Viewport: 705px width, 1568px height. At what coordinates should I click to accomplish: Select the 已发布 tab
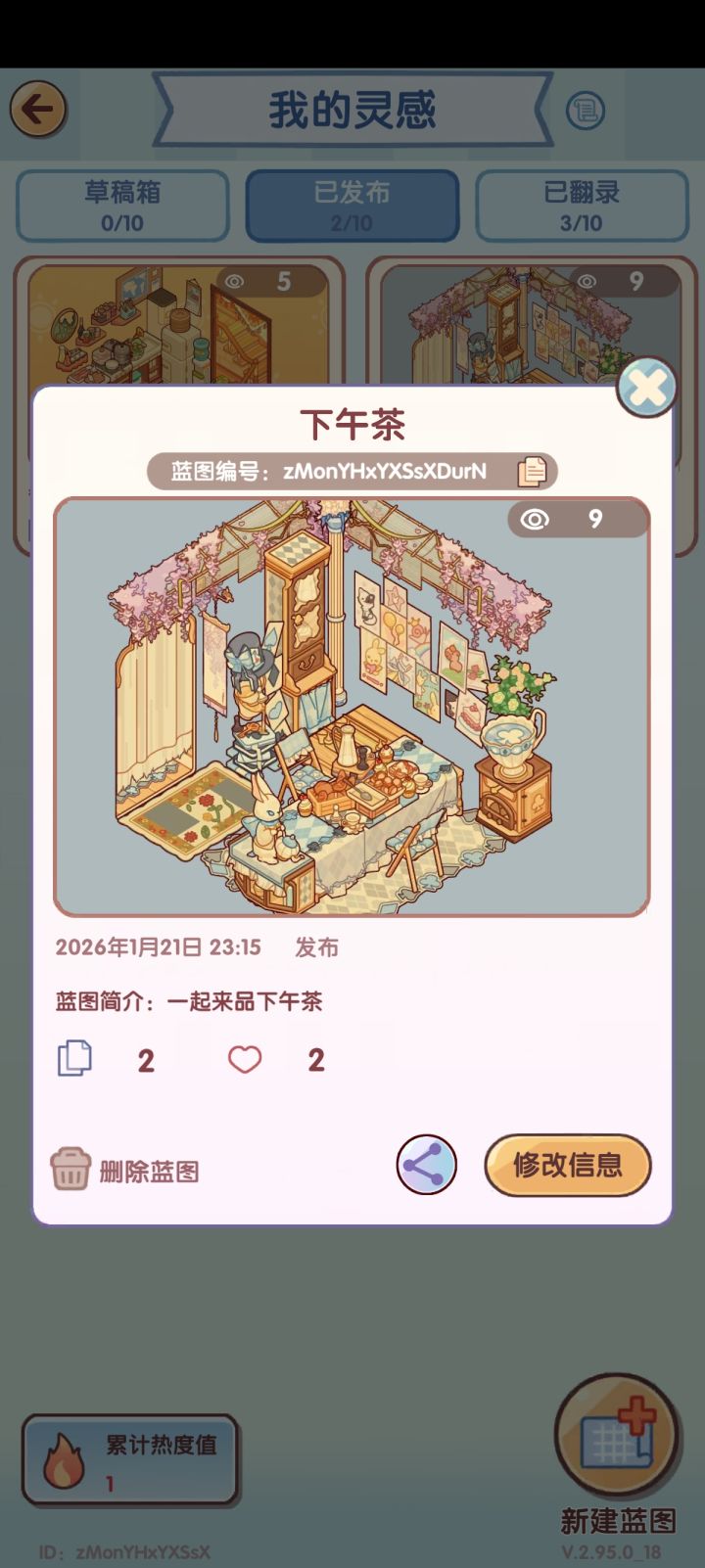(352, 206)
